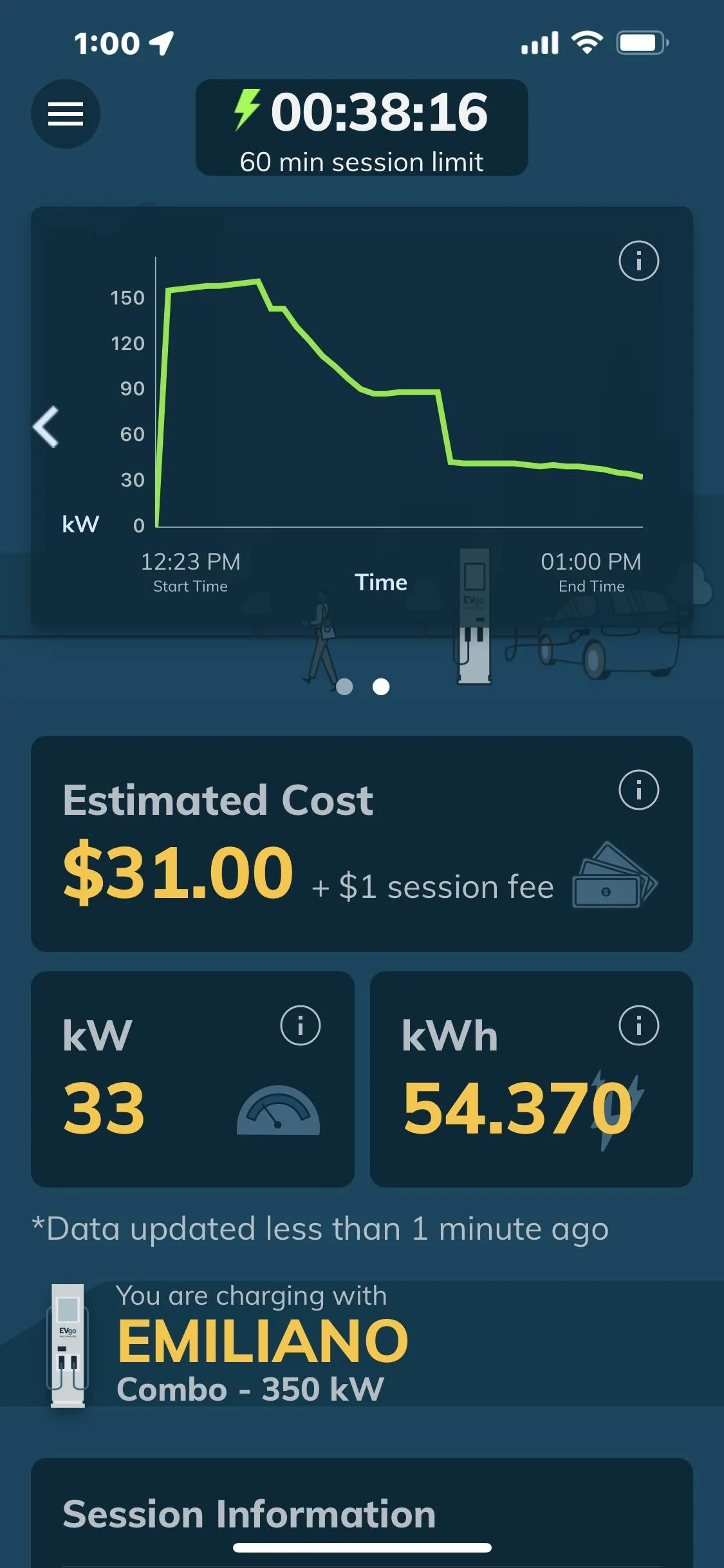724x1568 pixels.
Task: Open the kW info icon
Action: (300, 1025)
